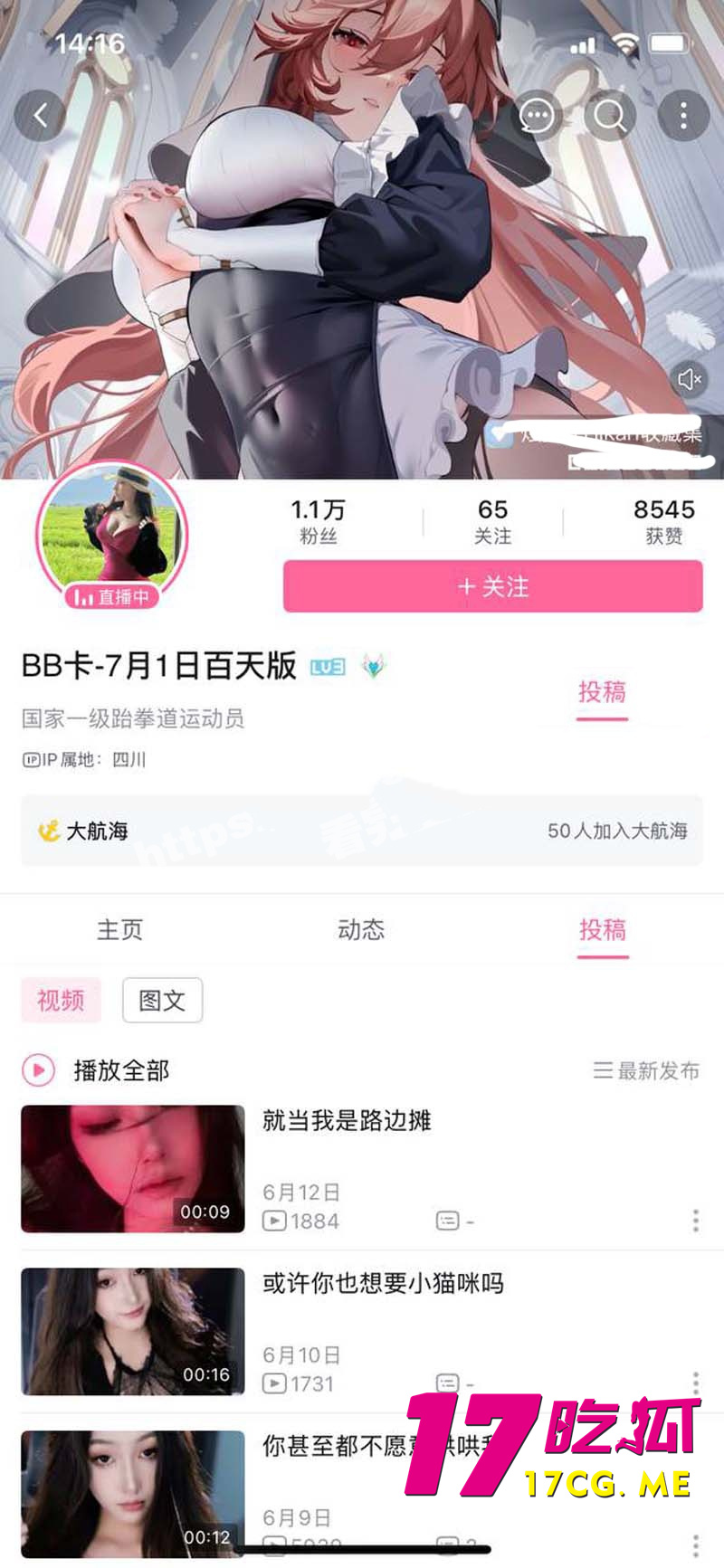724x1568 pixels.
Task: Click the LV3 level badge
Action: click(328, 665)
